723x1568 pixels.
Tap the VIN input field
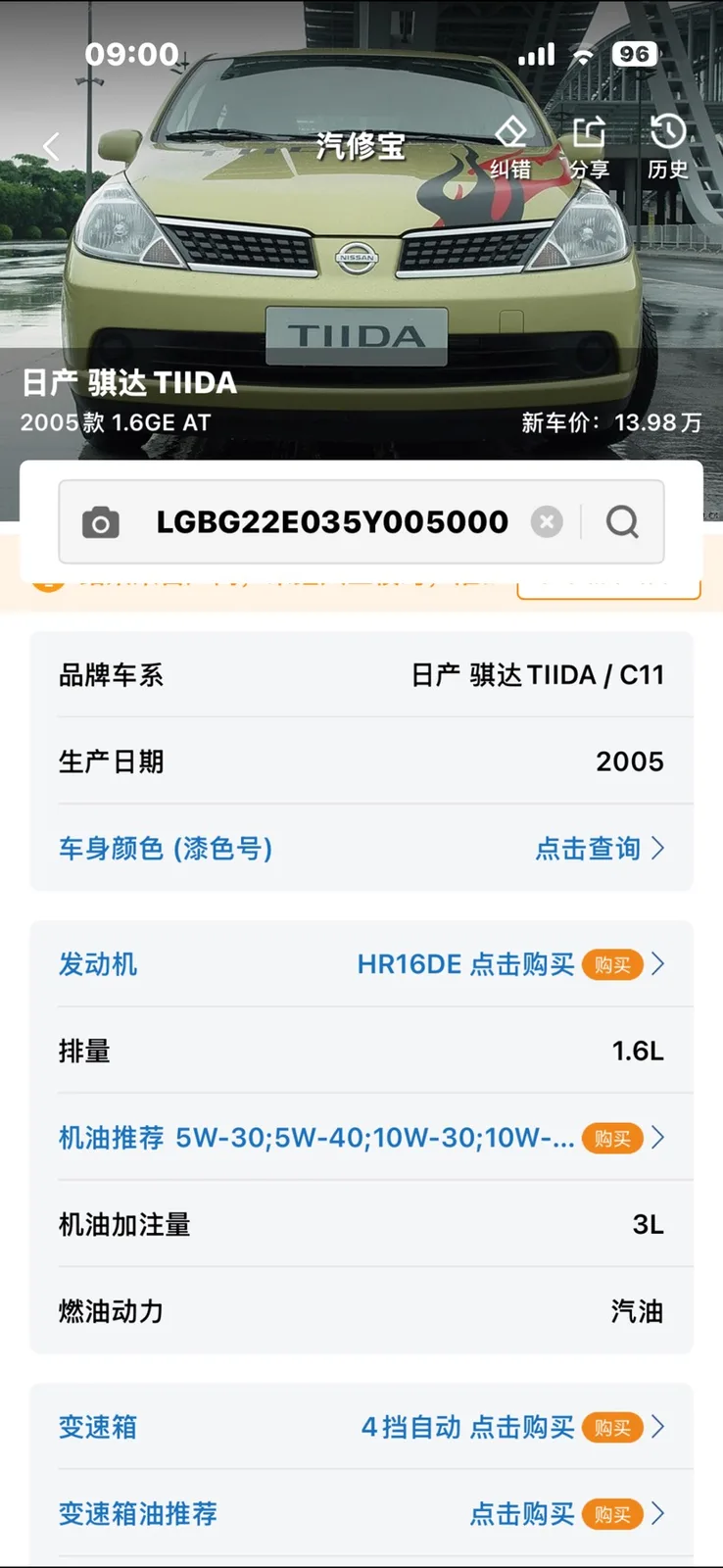coord(332,522)
